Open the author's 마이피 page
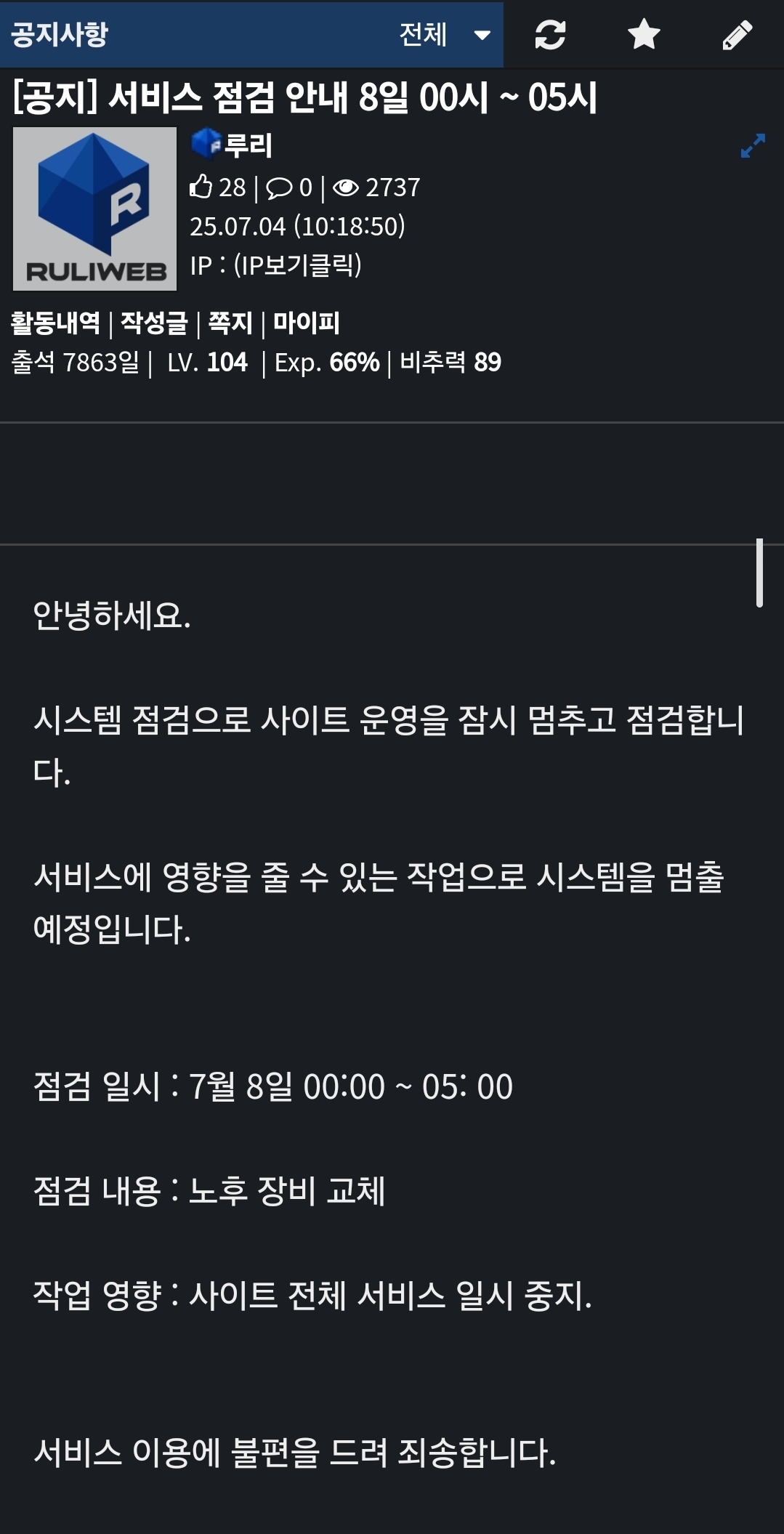Image resolution: width=784 pixels, height=1534 pixels. point(306,323)
